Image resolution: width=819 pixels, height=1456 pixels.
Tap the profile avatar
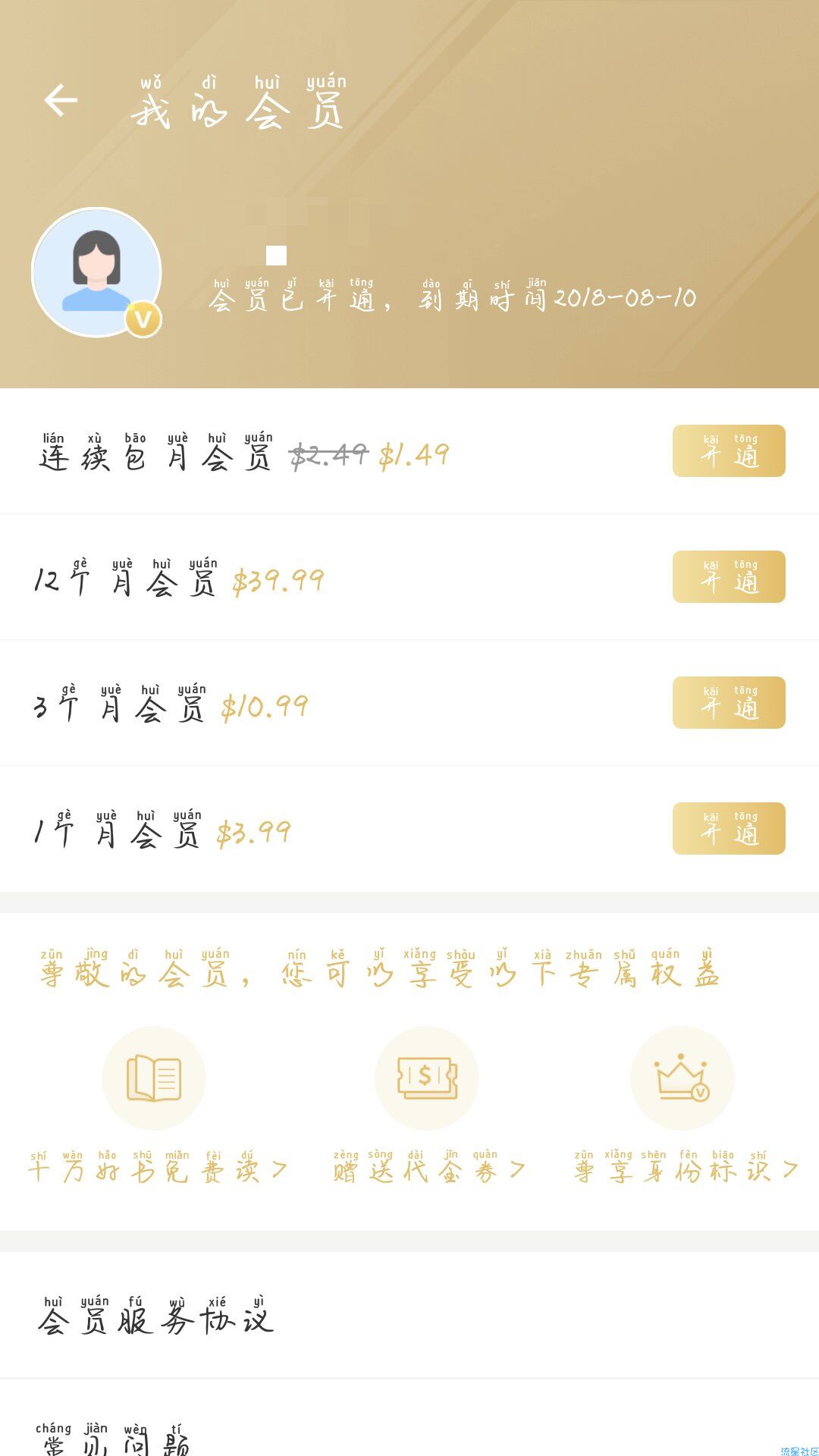(x=97, y=272)
